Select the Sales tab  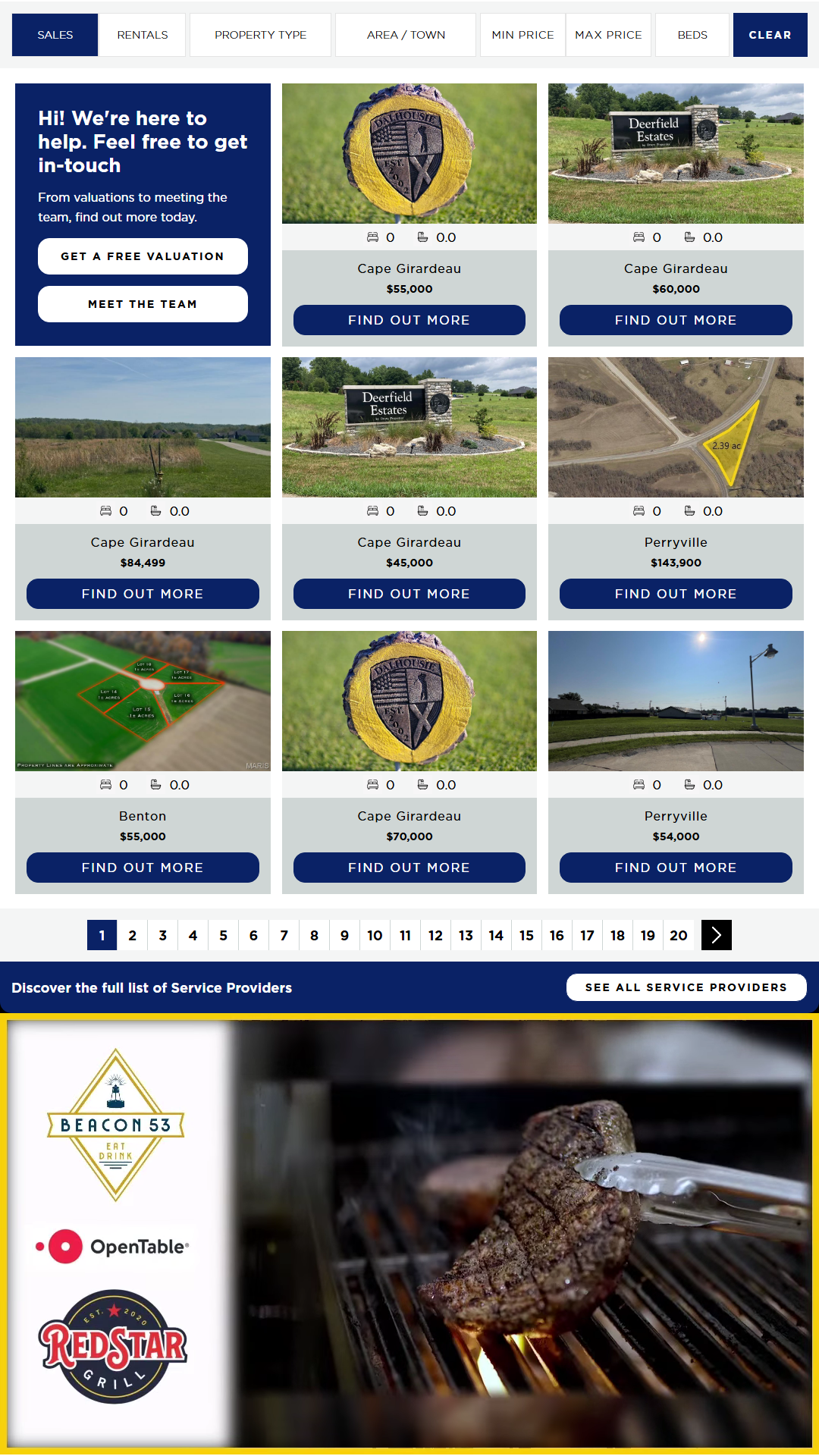point(55,35)
